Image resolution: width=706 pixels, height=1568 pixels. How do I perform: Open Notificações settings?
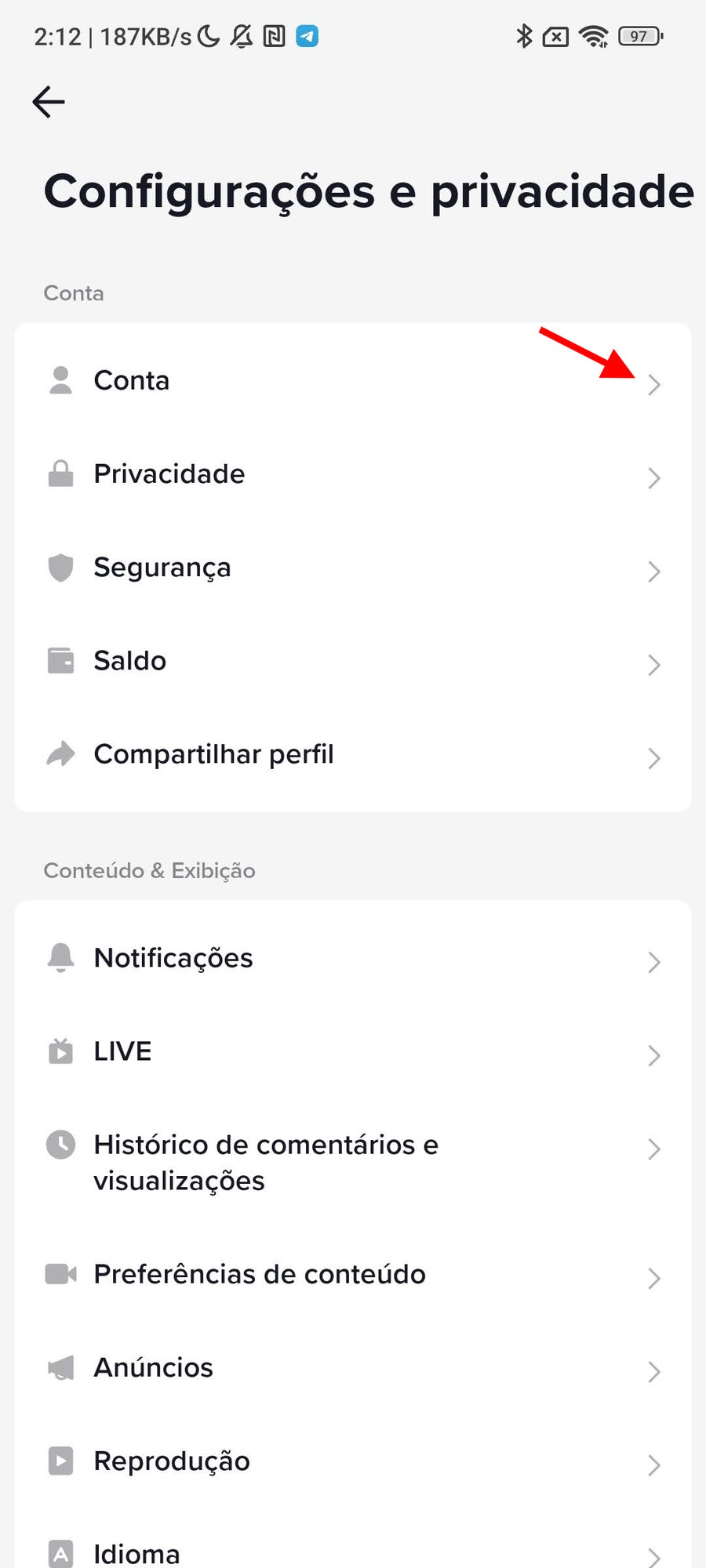coord(353,958)
